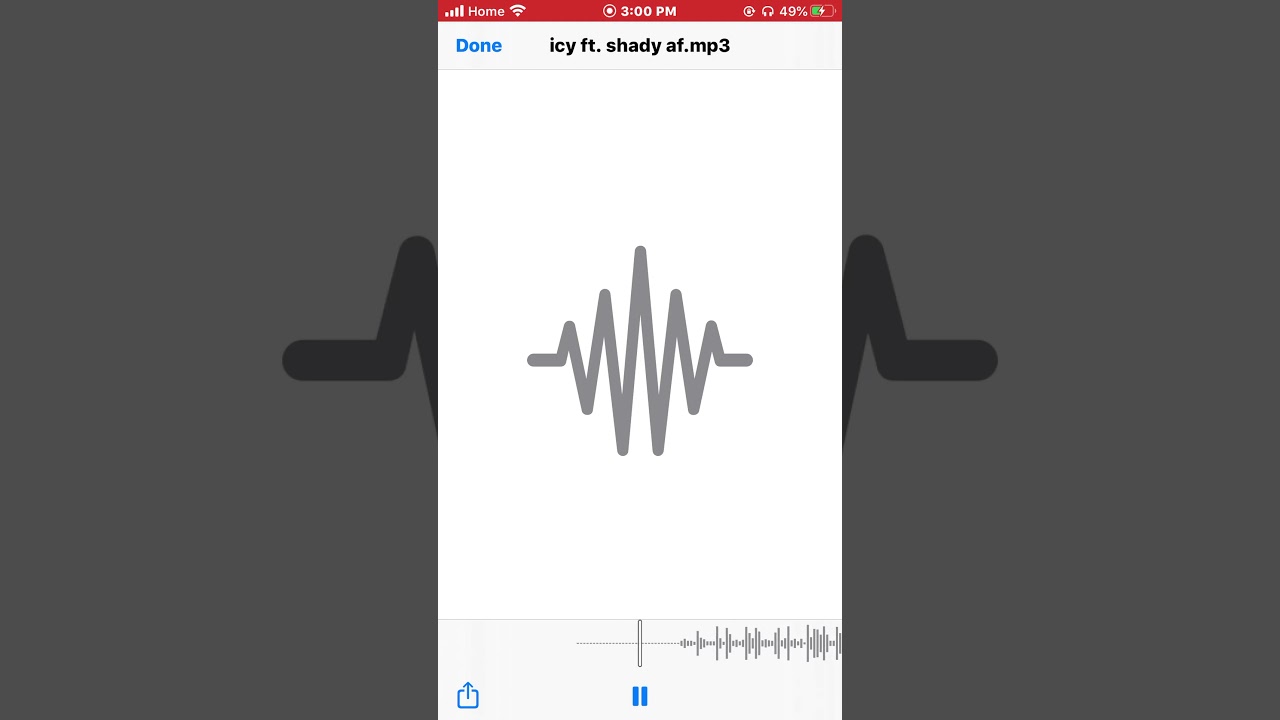This screenshot has width=1280, height=720.
Task: Pause the audio playback
Action: coord(640,696)
